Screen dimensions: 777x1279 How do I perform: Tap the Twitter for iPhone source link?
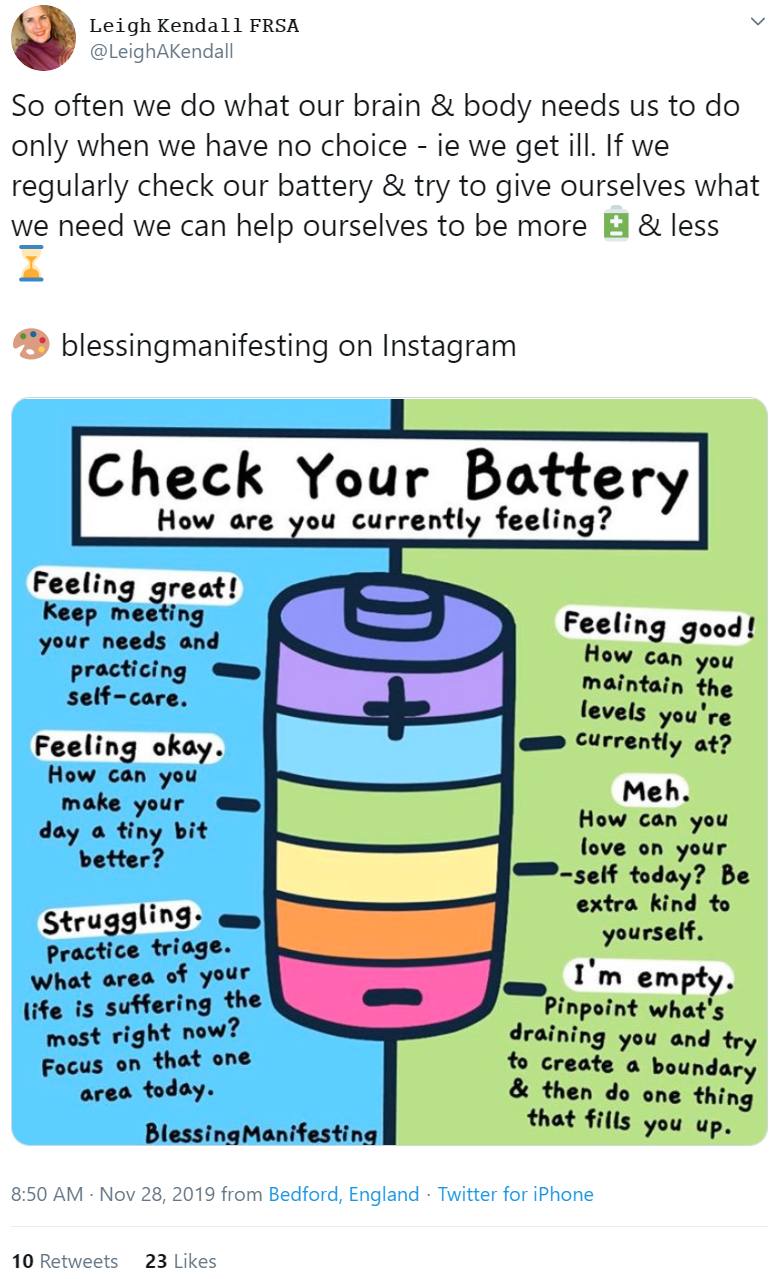tap(515, 1194)
